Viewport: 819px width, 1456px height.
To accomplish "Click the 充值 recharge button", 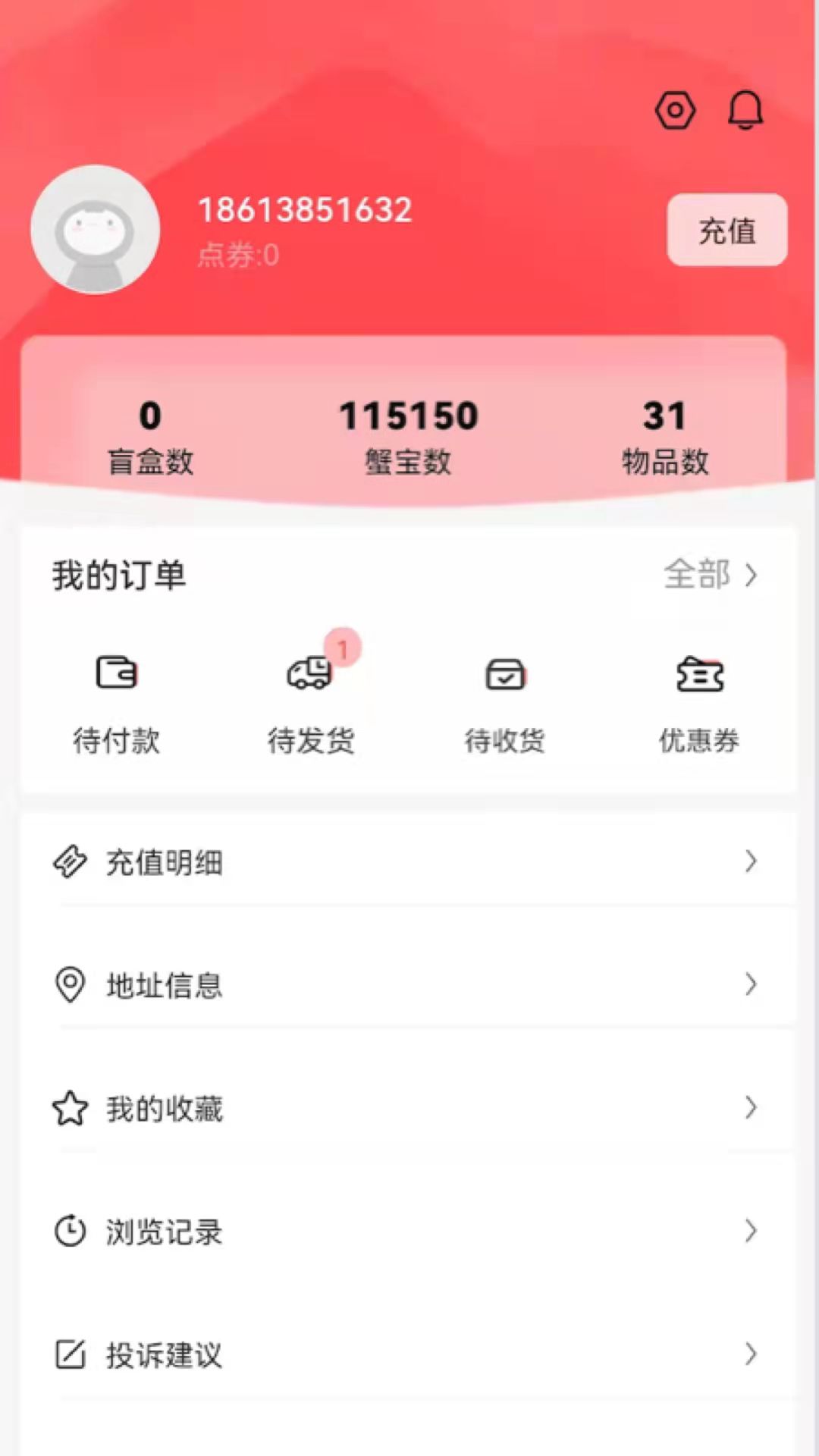I will (x=726, y=231).
